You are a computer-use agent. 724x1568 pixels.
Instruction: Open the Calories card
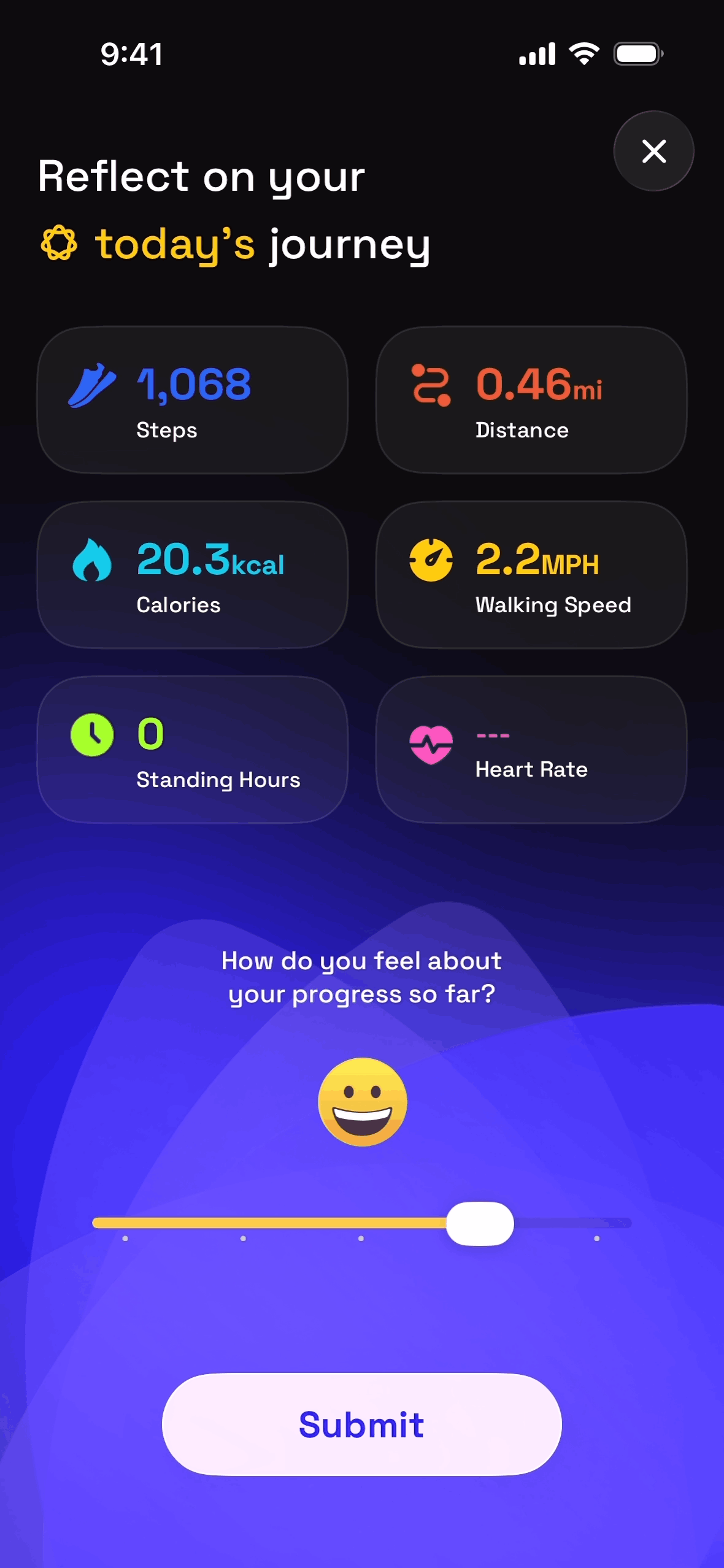(193, 575)
